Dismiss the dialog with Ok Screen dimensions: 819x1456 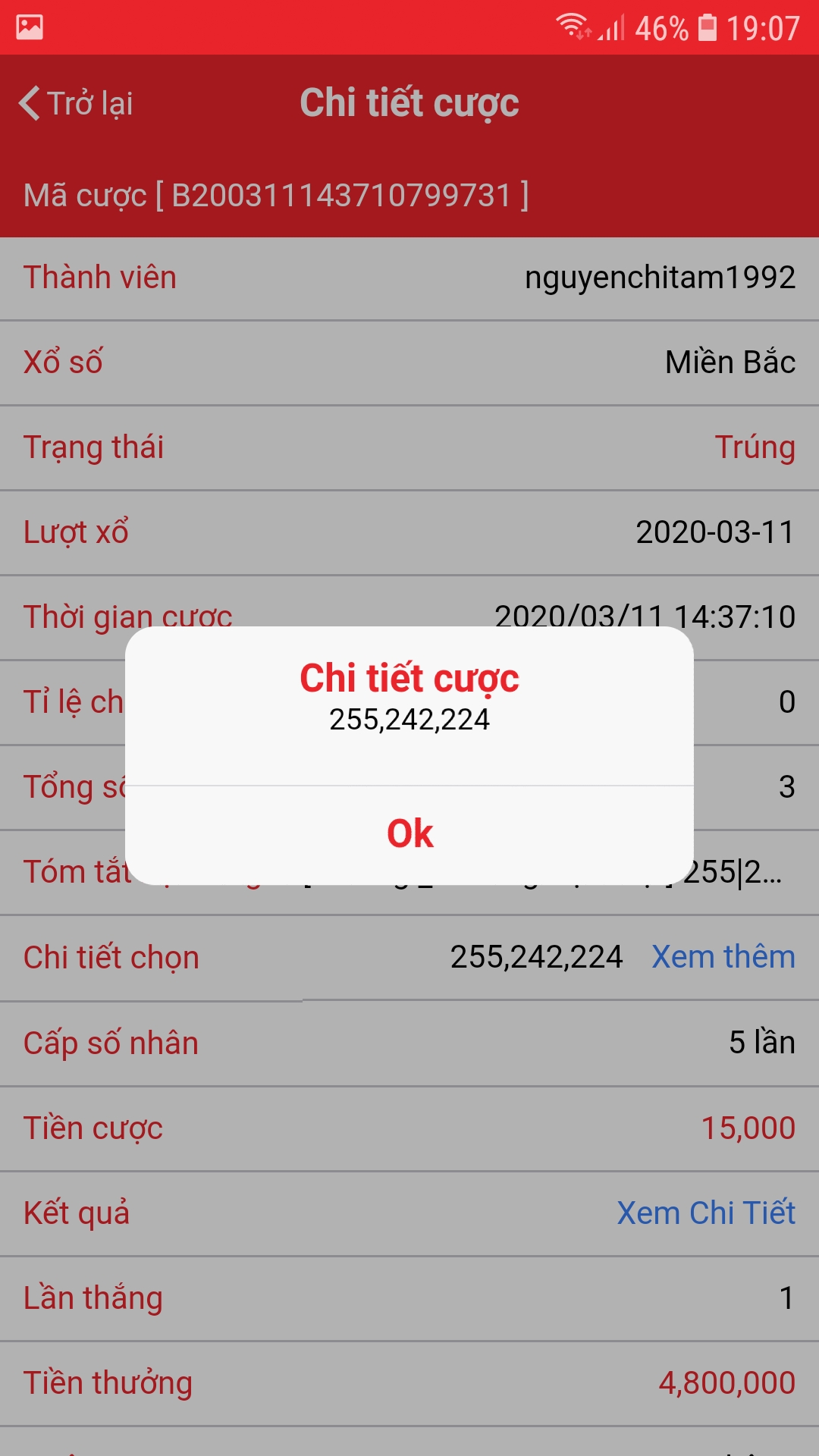(x=409, y=833)
